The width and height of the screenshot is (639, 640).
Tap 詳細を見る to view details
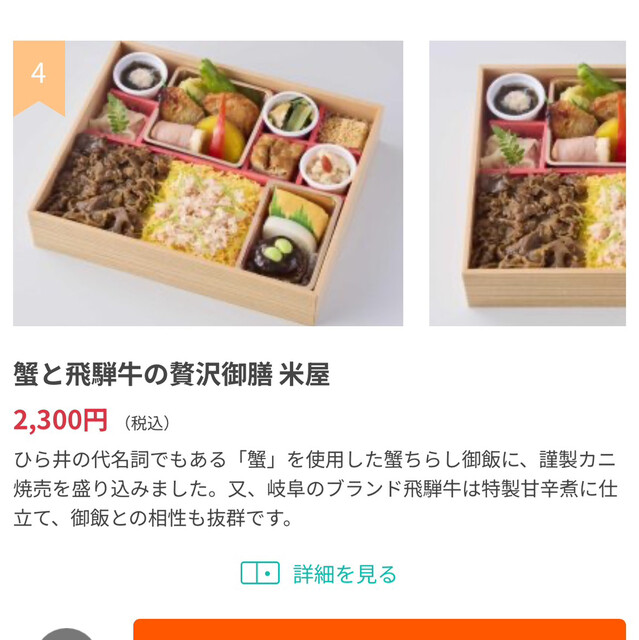click(x=319, y=574)
